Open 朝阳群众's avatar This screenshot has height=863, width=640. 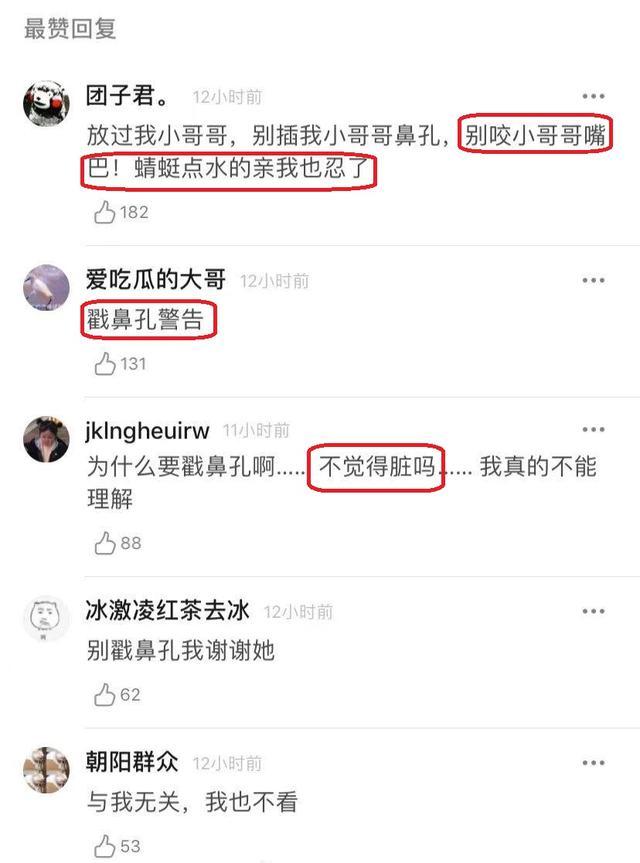pyautogui.click(x=46, y=769)
